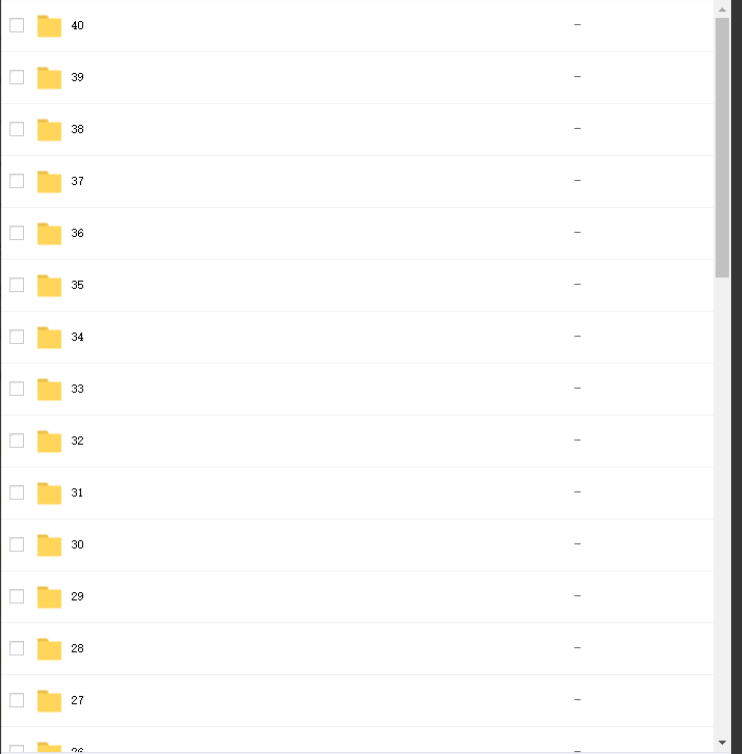Open folder 34

click(77, 338)
